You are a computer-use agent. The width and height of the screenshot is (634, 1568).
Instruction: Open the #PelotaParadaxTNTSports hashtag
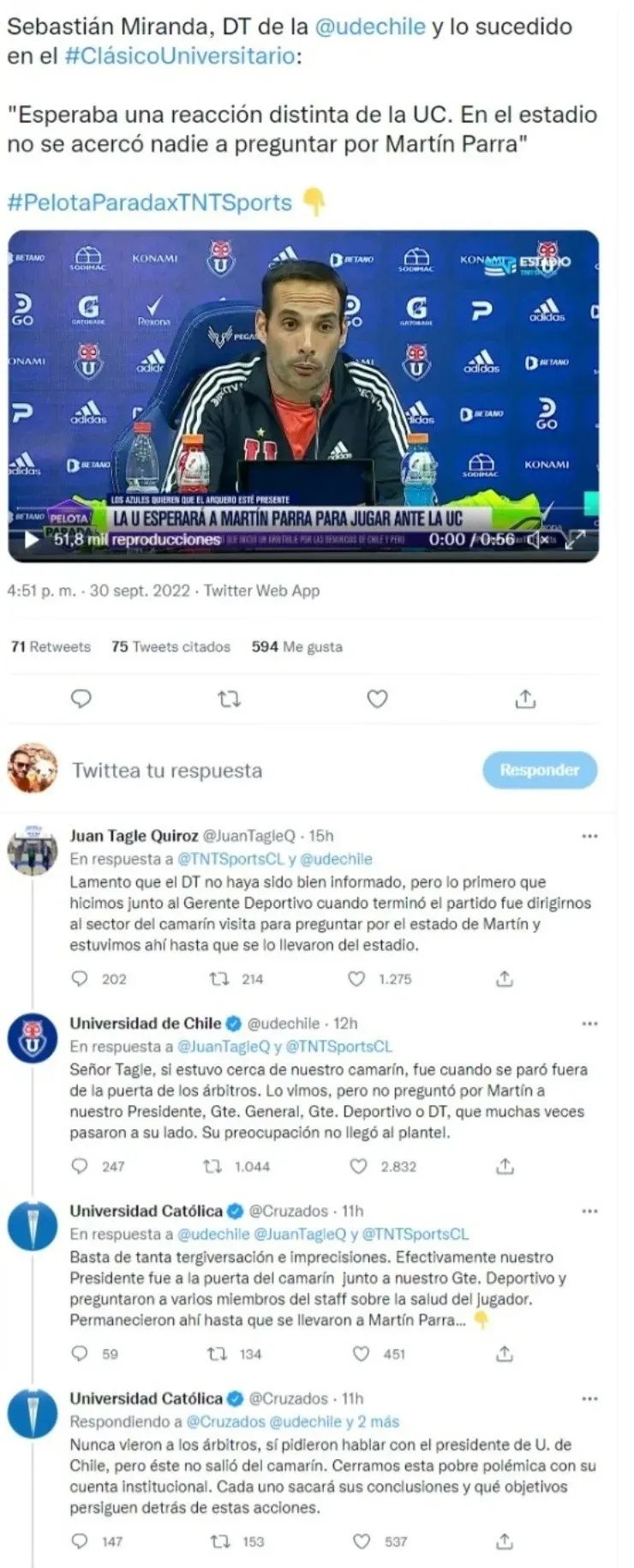tap(150, 202)
